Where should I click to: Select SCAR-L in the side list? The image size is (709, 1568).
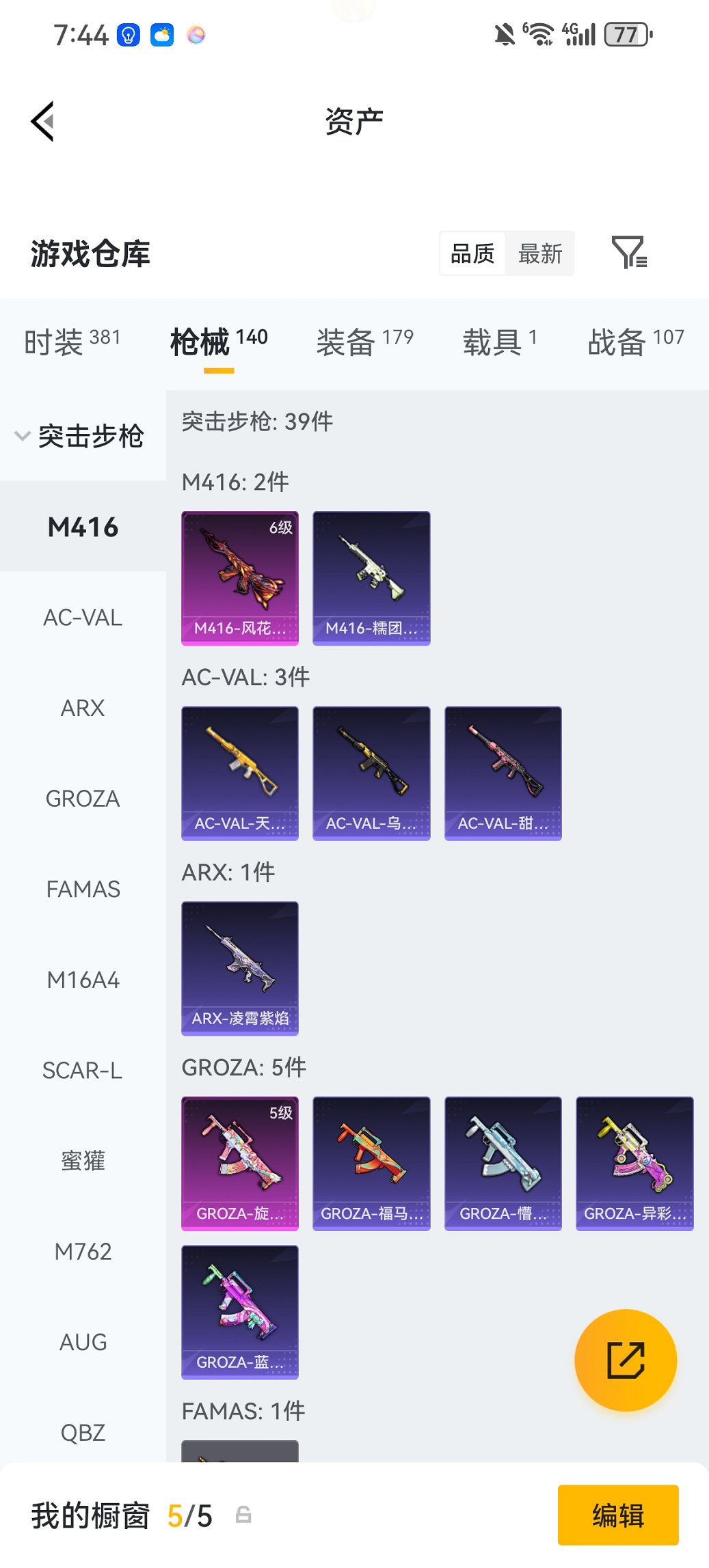click(x=83, y=1070)
